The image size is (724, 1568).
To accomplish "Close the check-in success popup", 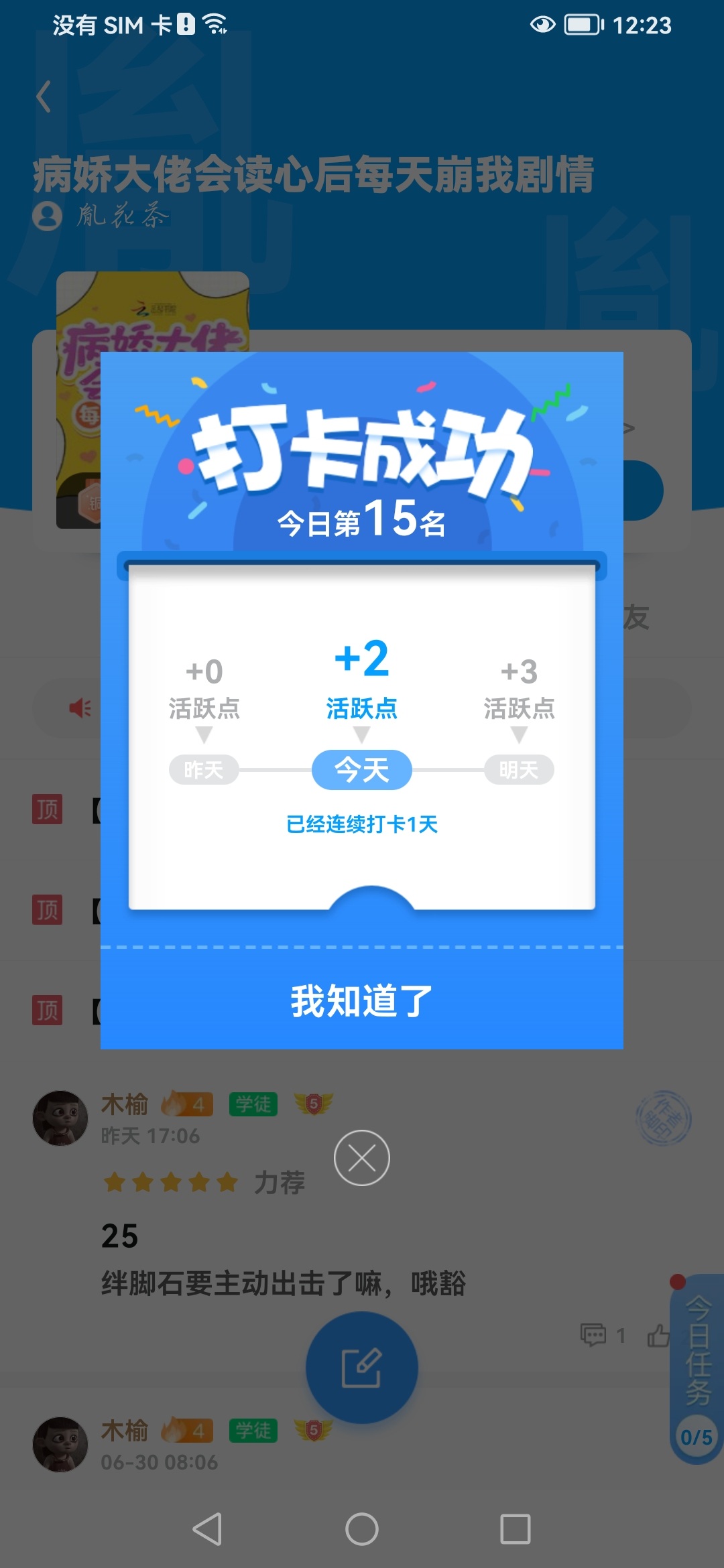I will click(x=362, y=1157).
